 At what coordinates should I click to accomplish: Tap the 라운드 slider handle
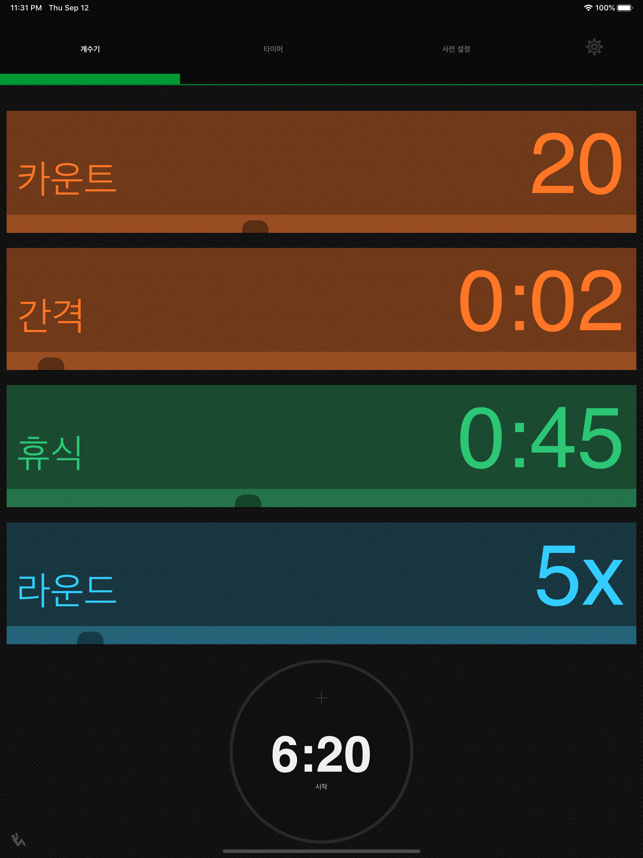[90, 638]
